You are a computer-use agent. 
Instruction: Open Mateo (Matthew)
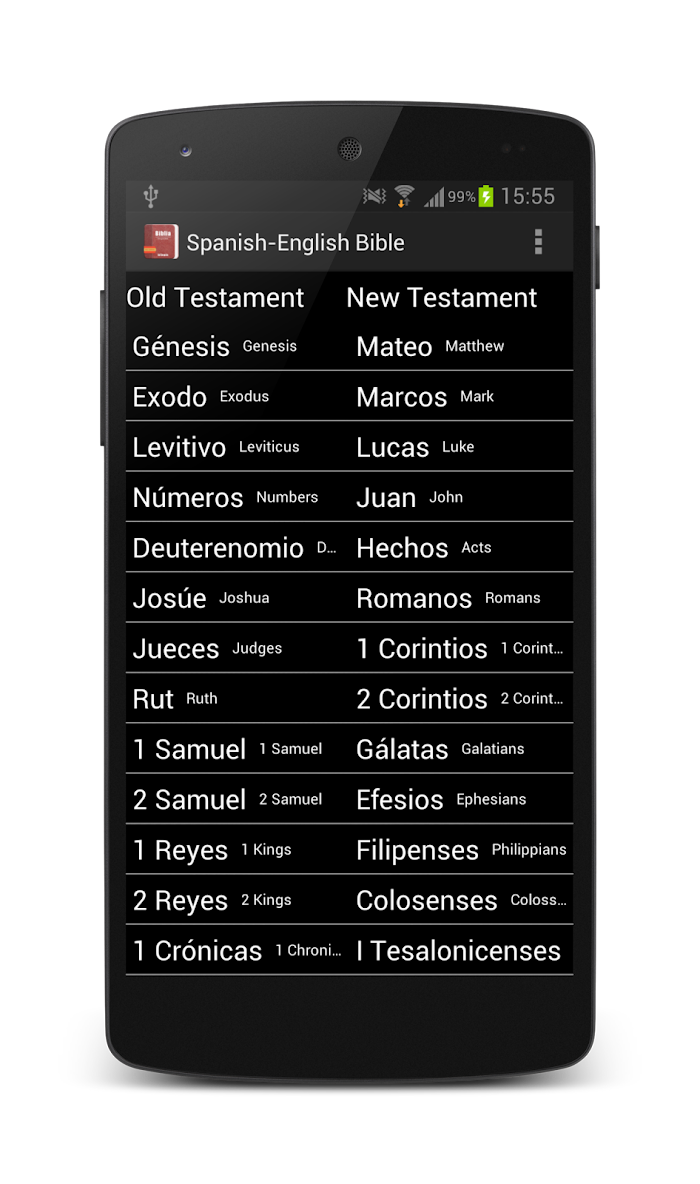point(461,347)
